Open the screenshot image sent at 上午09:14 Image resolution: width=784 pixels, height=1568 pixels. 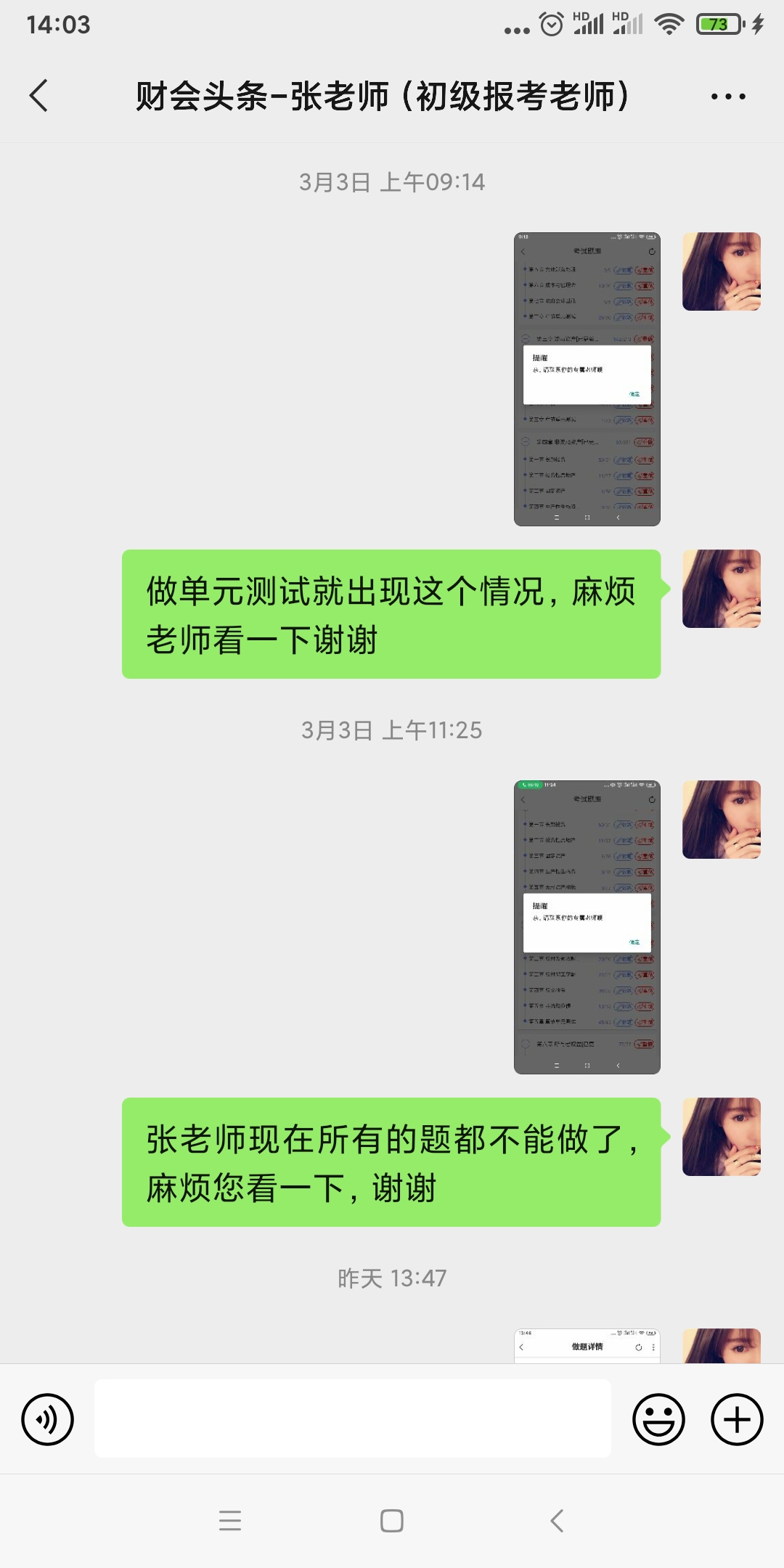[587, 379]
